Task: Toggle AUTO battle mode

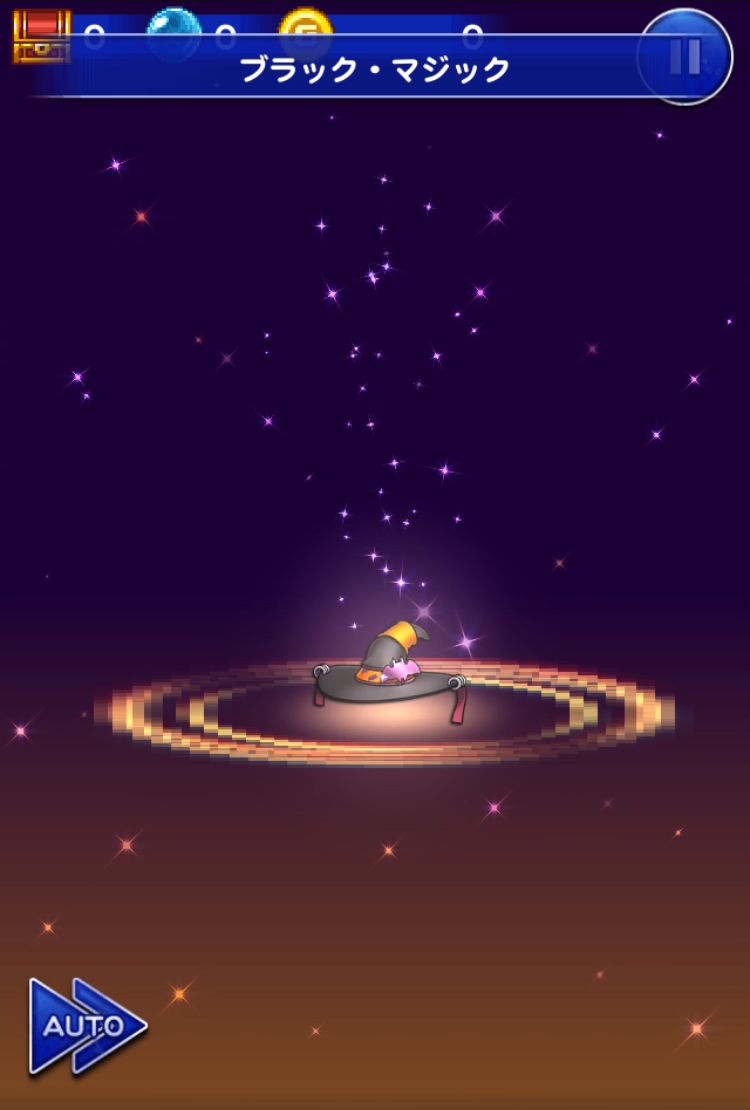Action: (87, 1025)
